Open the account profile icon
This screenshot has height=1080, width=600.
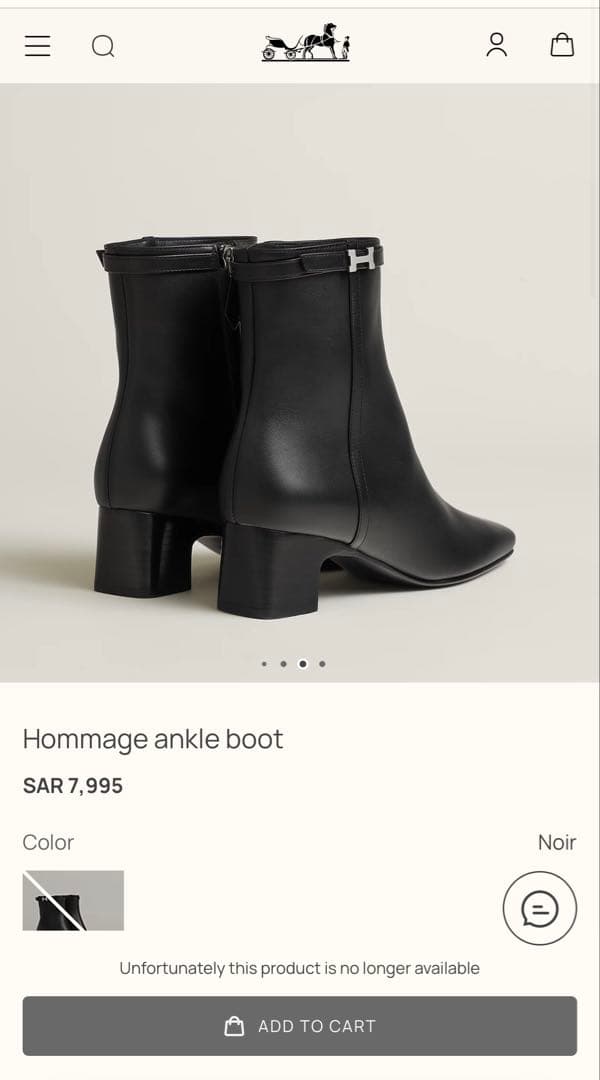497,45
